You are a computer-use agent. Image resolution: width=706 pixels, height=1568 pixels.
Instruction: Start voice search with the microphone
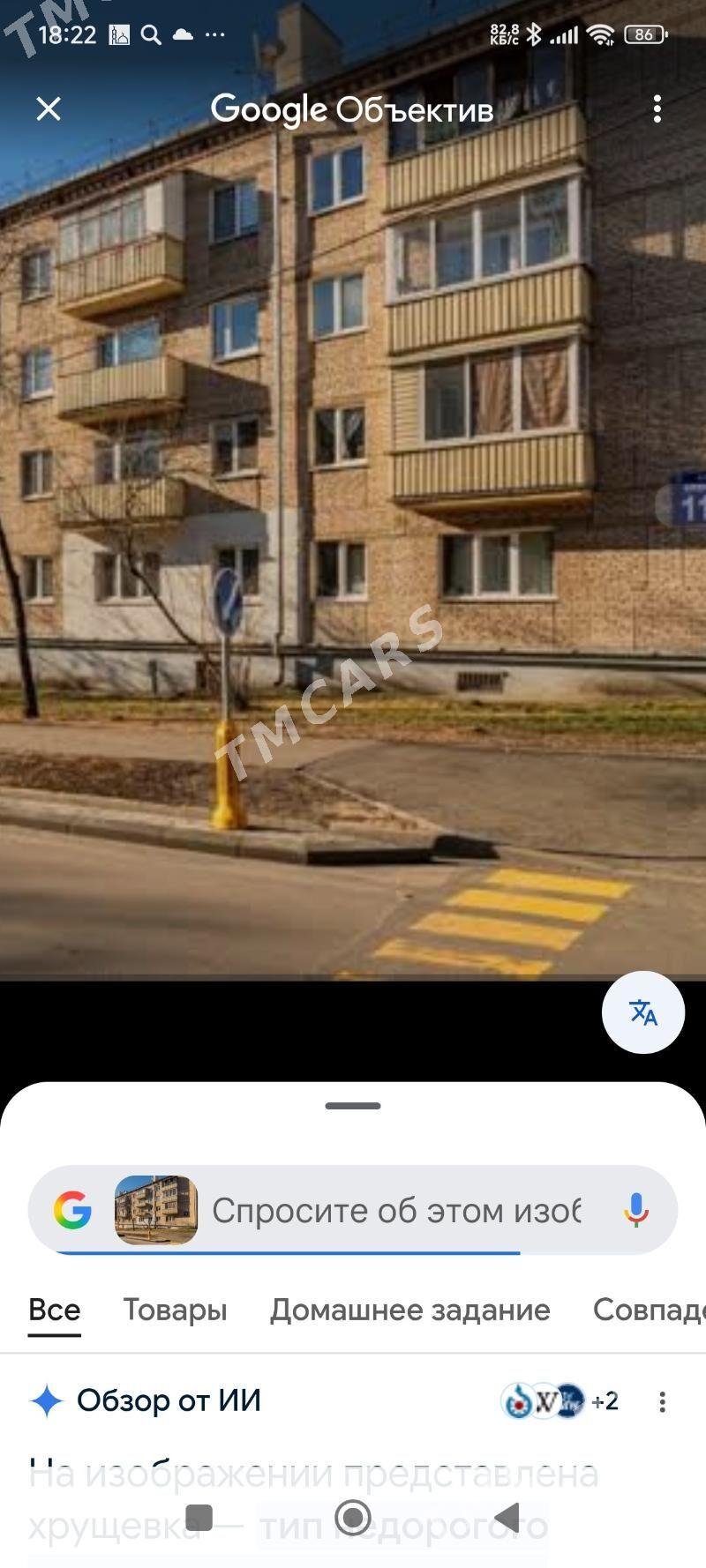[635, 1211]
